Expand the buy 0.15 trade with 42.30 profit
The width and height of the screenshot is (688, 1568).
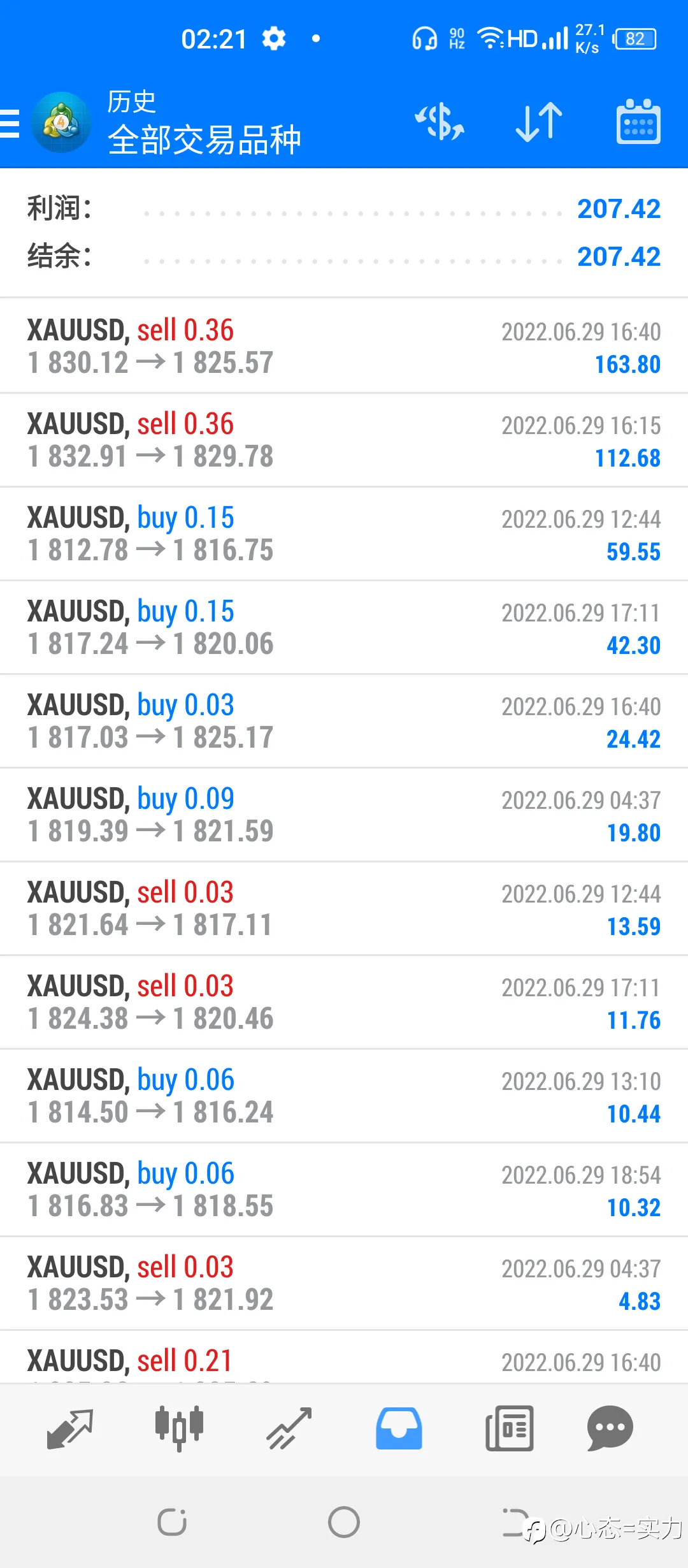(x=344, y=627)
